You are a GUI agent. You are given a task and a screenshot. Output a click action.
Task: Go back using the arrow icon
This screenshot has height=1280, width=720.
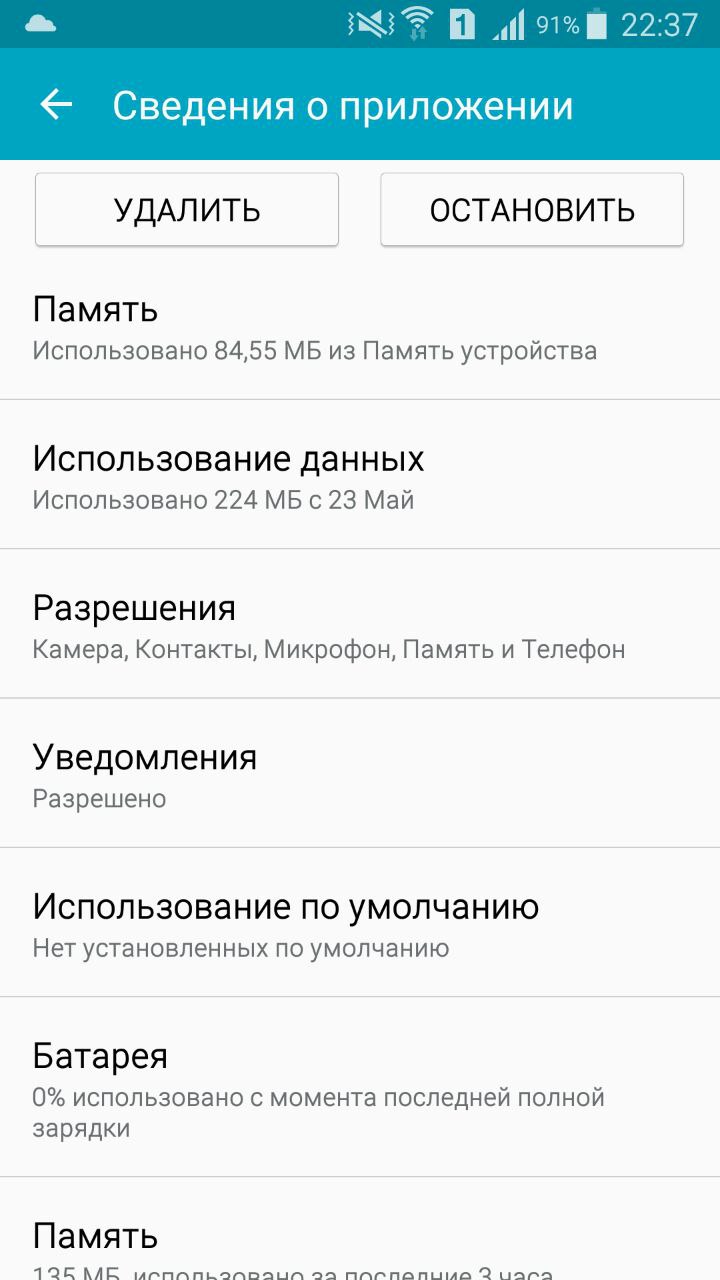(56, 105)
